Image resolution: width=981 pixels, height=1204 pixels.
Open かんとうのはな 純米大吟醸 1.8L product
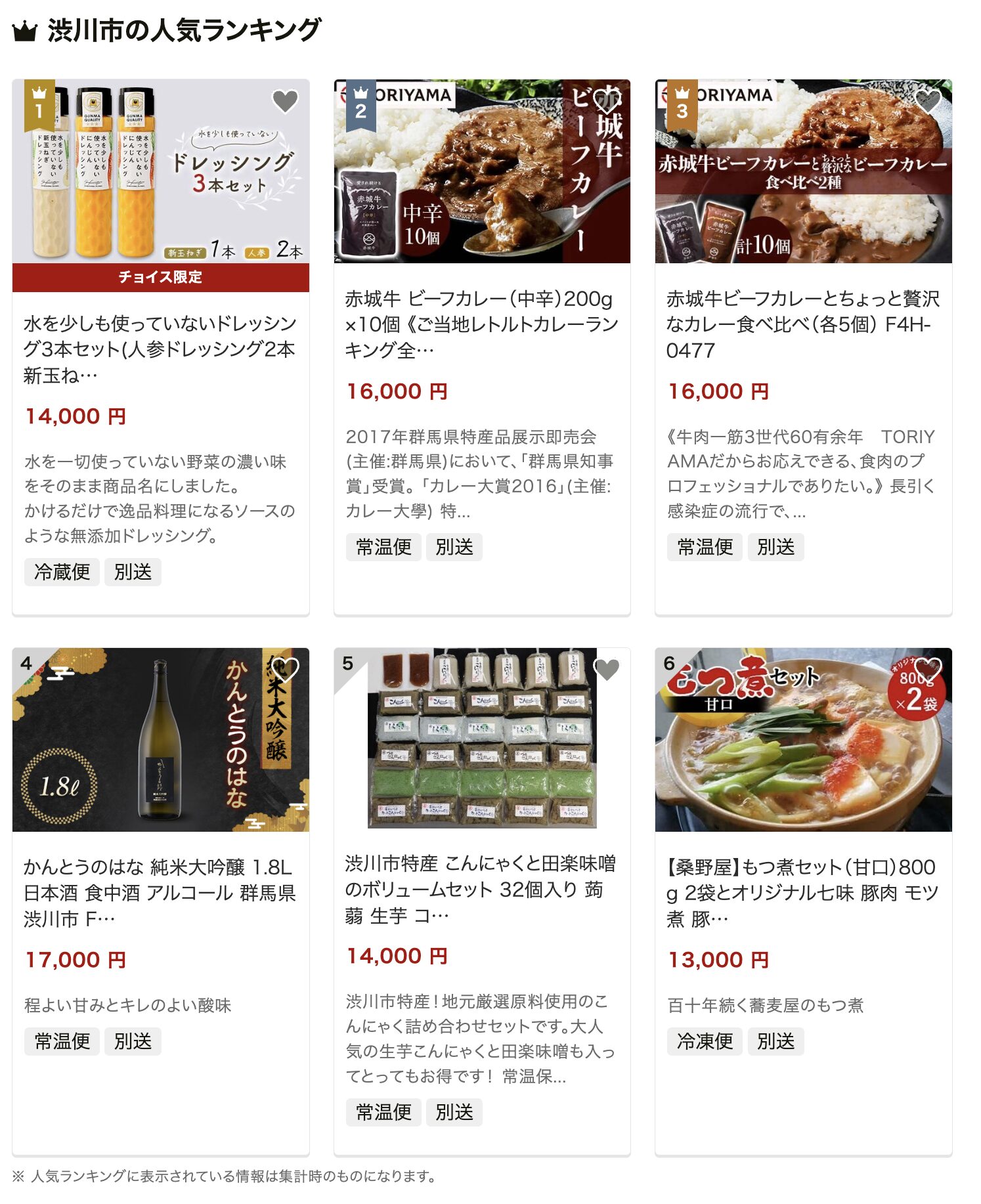click(x=160, y=892)
